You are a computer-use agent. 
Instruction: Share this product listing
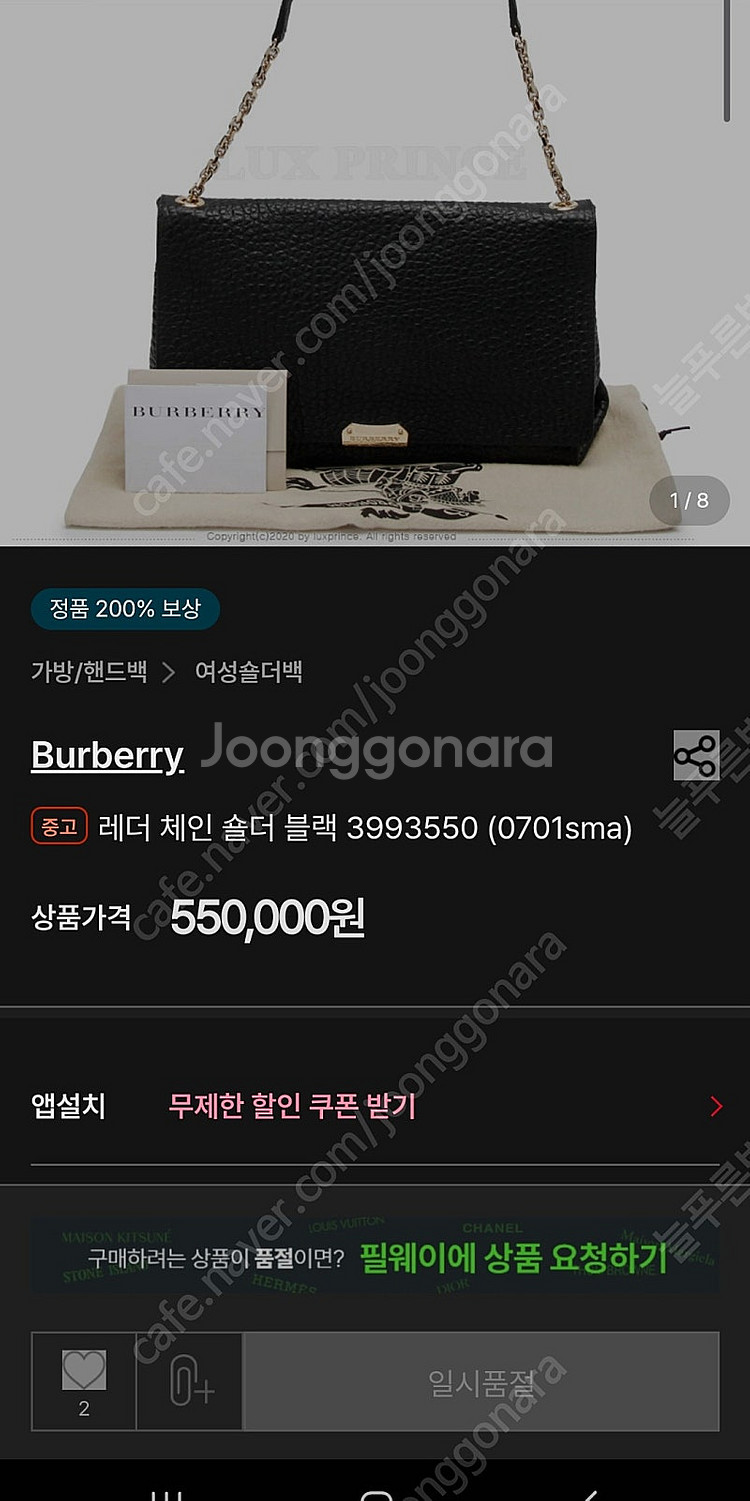695,755
